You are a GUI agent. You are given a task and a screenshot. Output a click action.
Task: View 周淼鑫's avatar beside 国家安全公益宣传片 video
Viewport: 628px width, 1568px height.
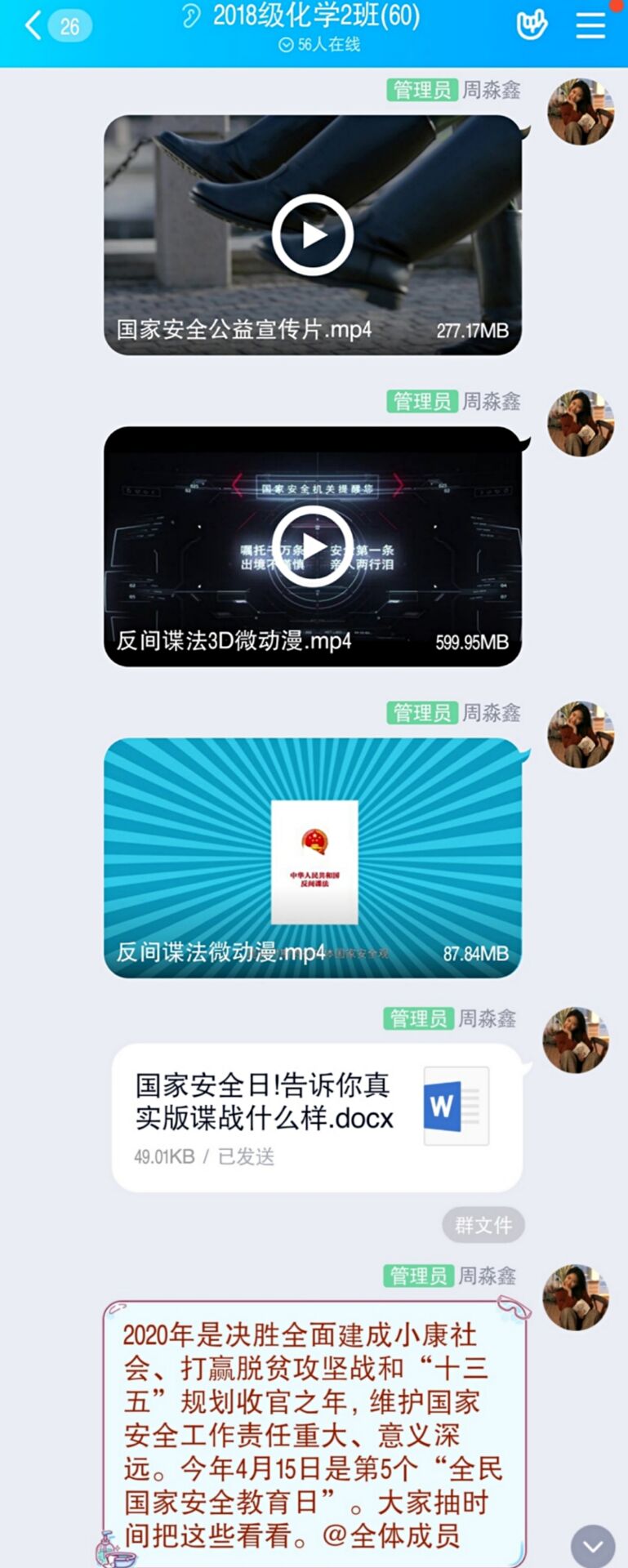tap(580, 112)
